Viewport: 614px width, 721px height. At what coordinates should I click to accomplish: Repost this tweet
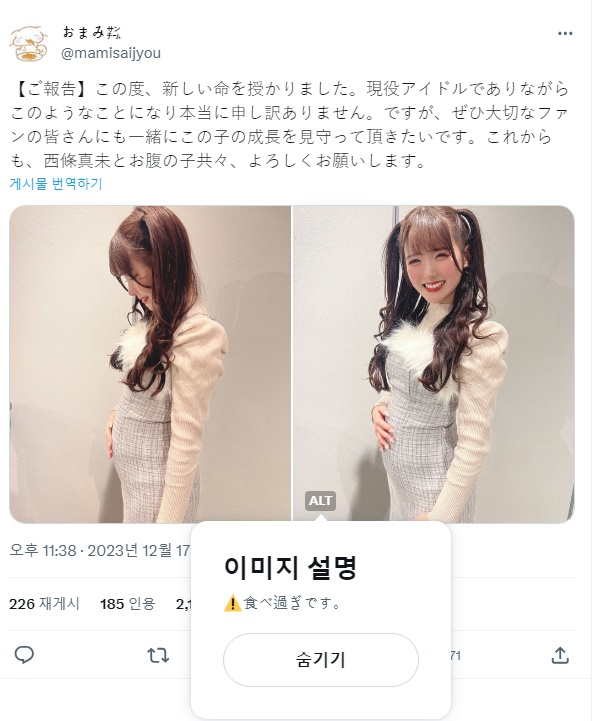(x=158, y=655)
